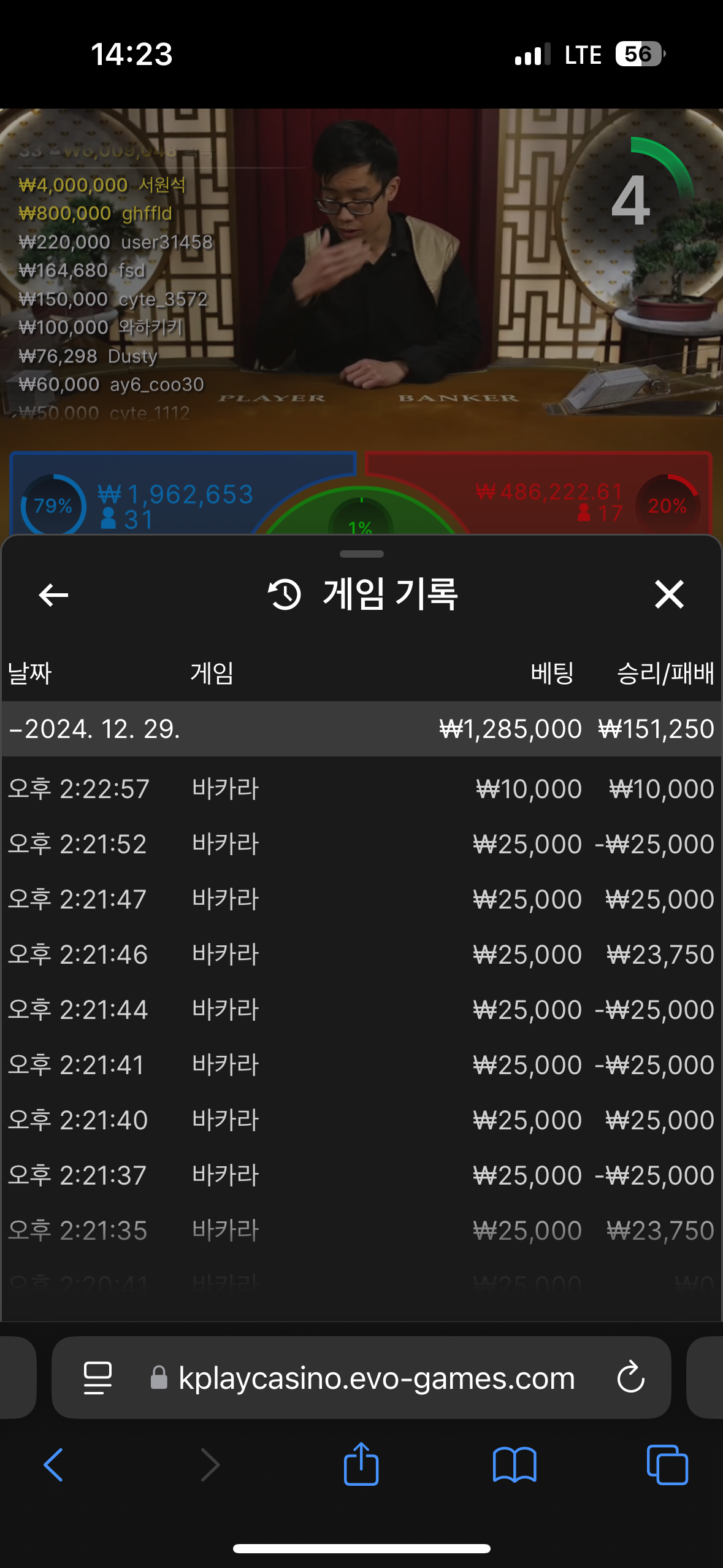Share this page

pyautogui.click(x=361, y=1464)
